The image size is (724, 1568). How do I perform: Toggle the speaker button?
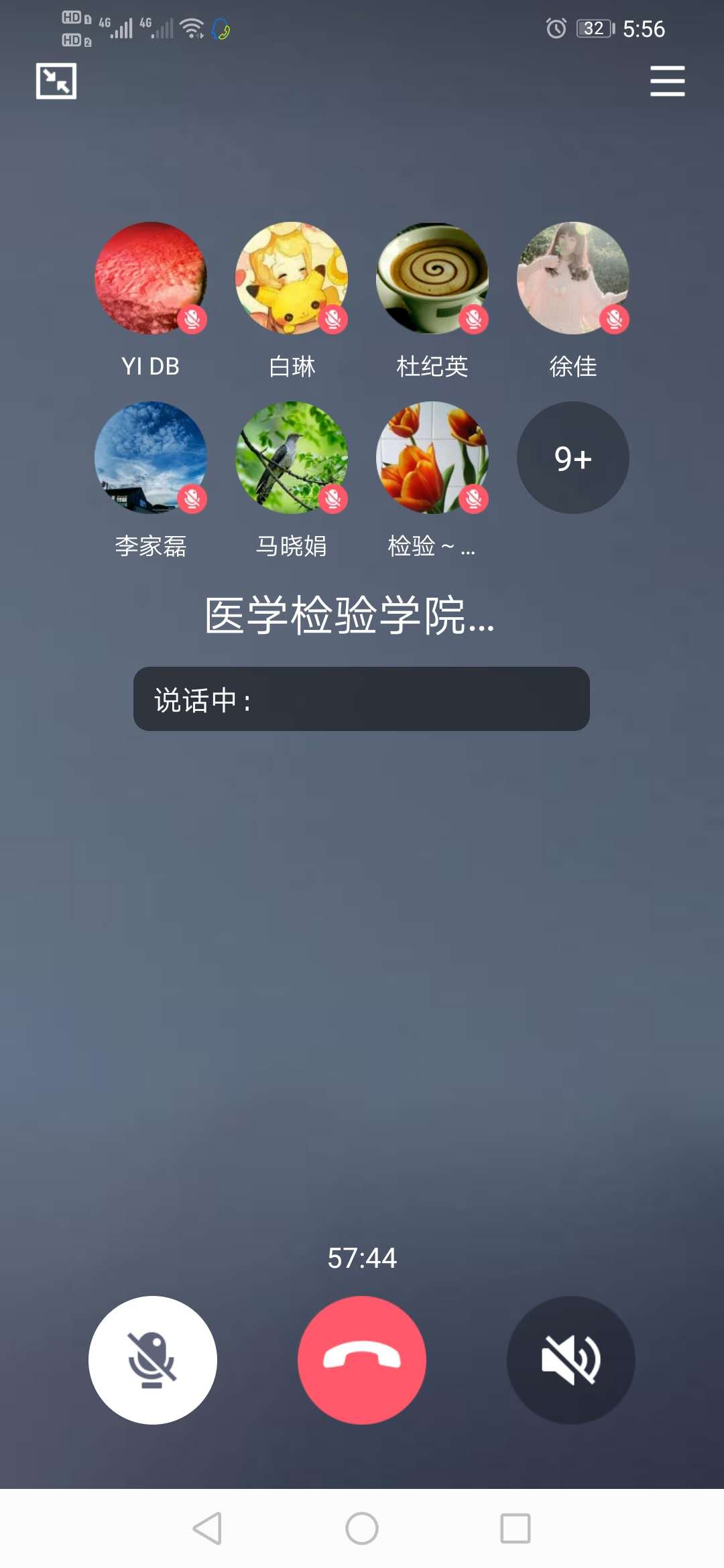click(570, 1360)
